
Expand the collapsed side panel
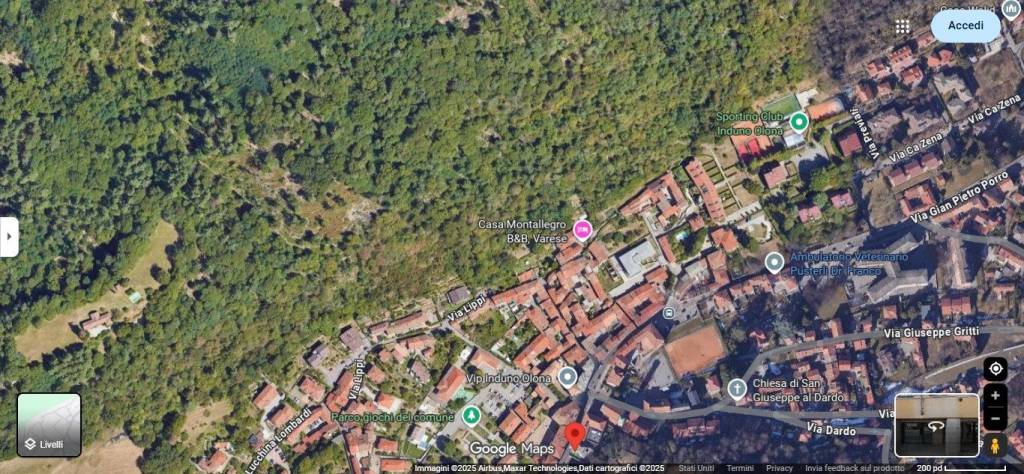pos(9,237)
